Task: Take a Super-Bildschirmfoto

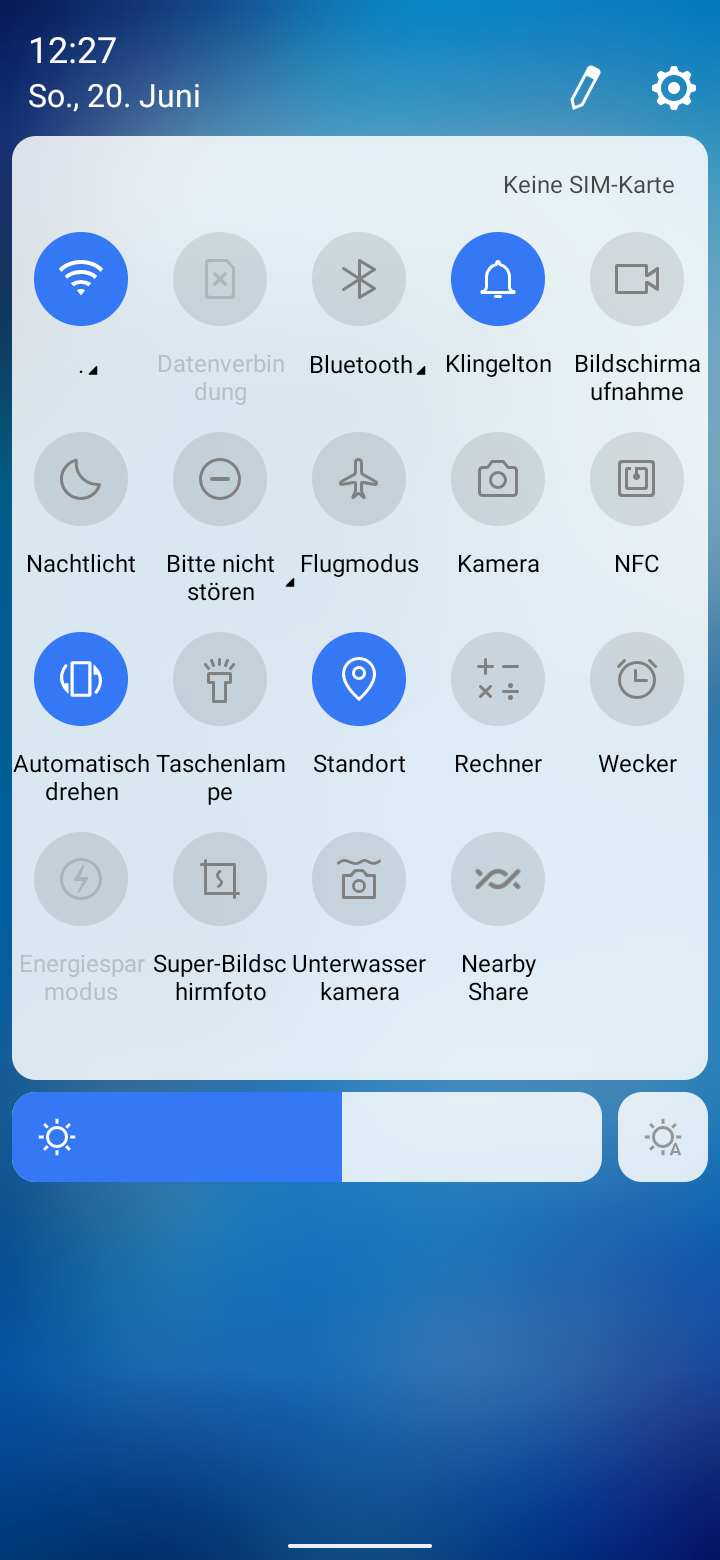Action: pyautogui.click(x=220, y=879)
